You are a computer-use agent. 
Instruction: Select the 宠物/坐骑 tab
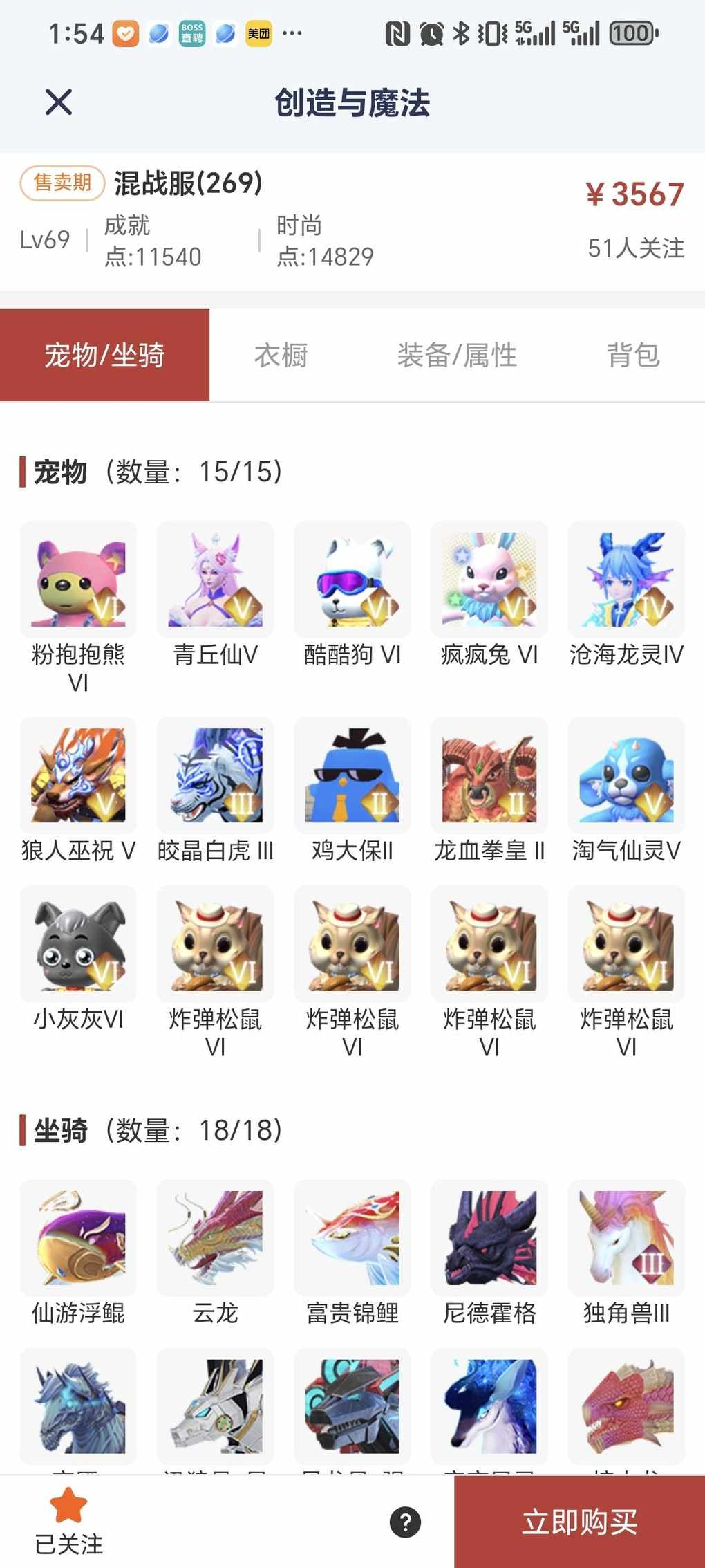[104, 356]
